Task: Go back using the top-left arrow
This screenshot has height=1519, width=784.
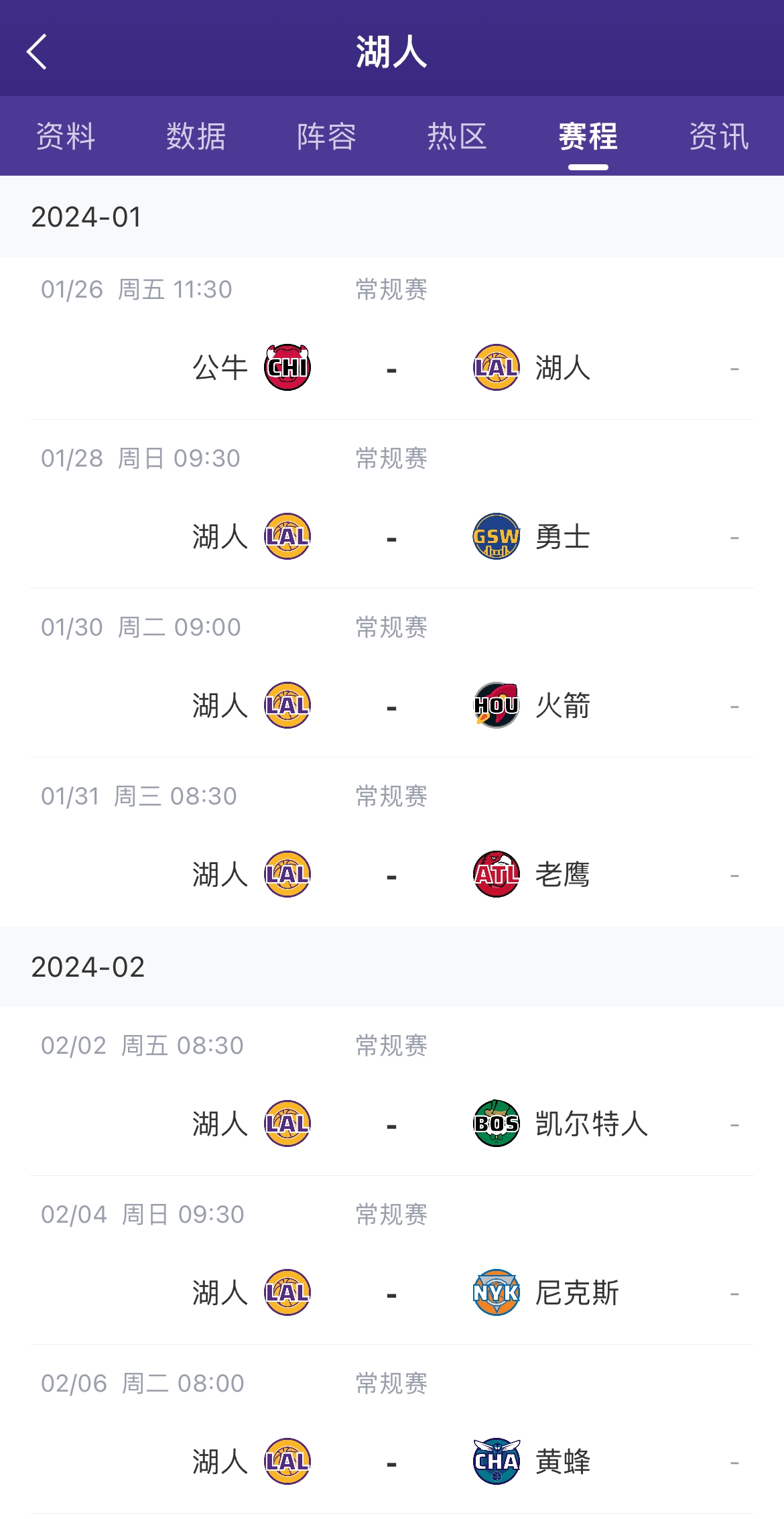Action: [x=37, y=52]
